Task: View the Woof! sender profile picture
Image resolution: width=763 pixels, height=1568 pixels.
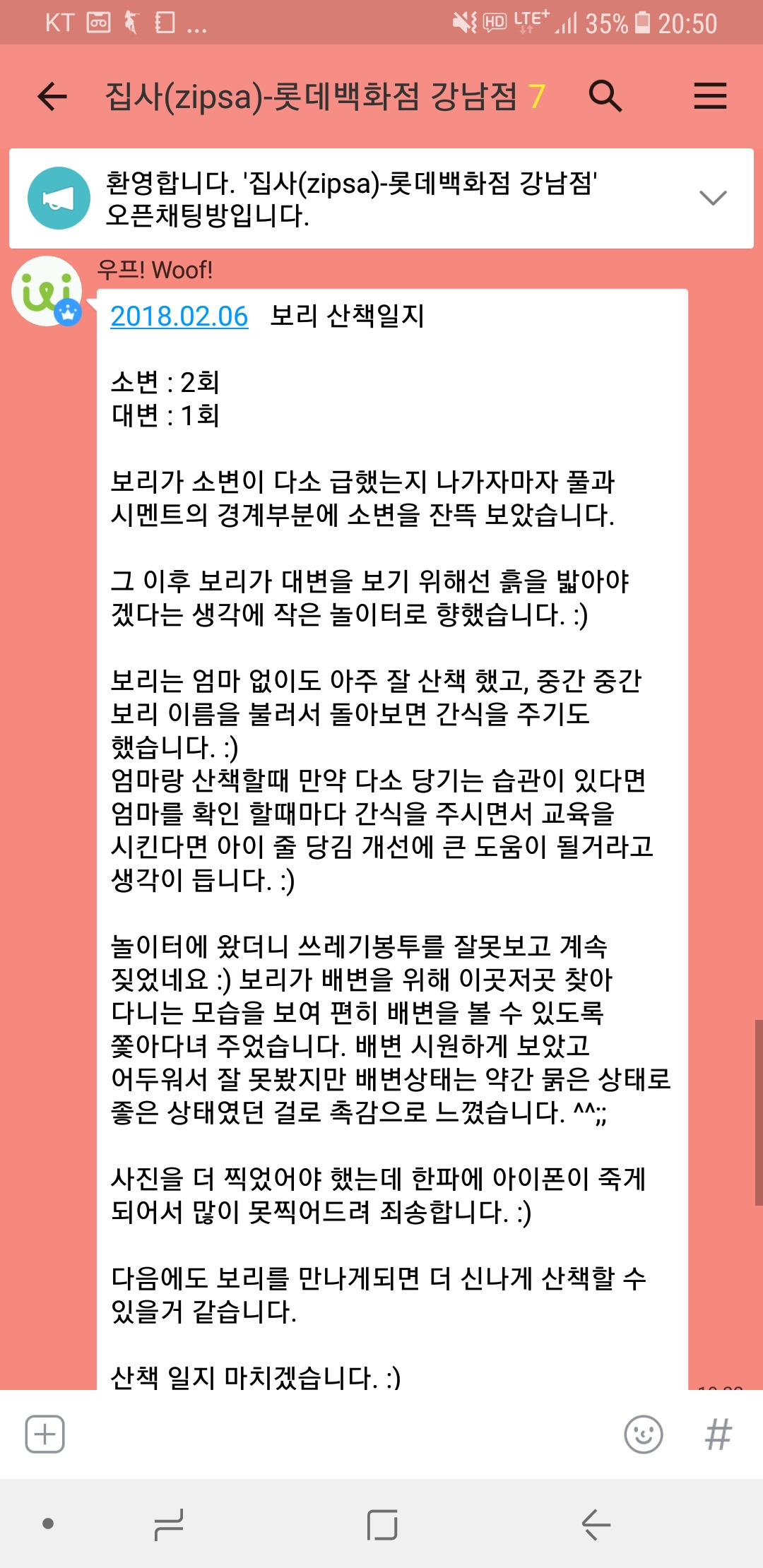Action: click(x=47, y=291)
